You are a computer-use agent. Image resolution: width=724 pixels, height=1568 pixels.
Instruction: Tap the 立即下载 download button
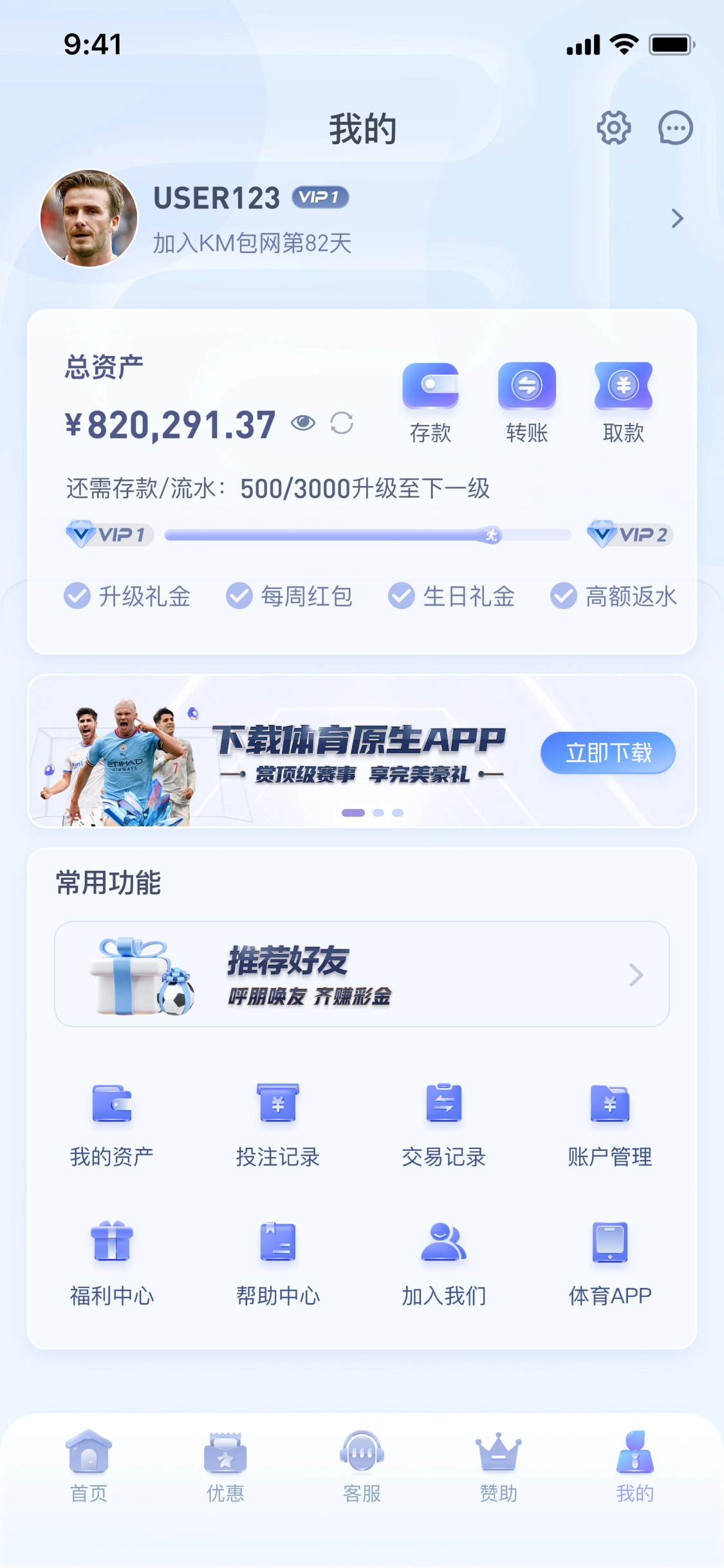click(x=608, y=752)
